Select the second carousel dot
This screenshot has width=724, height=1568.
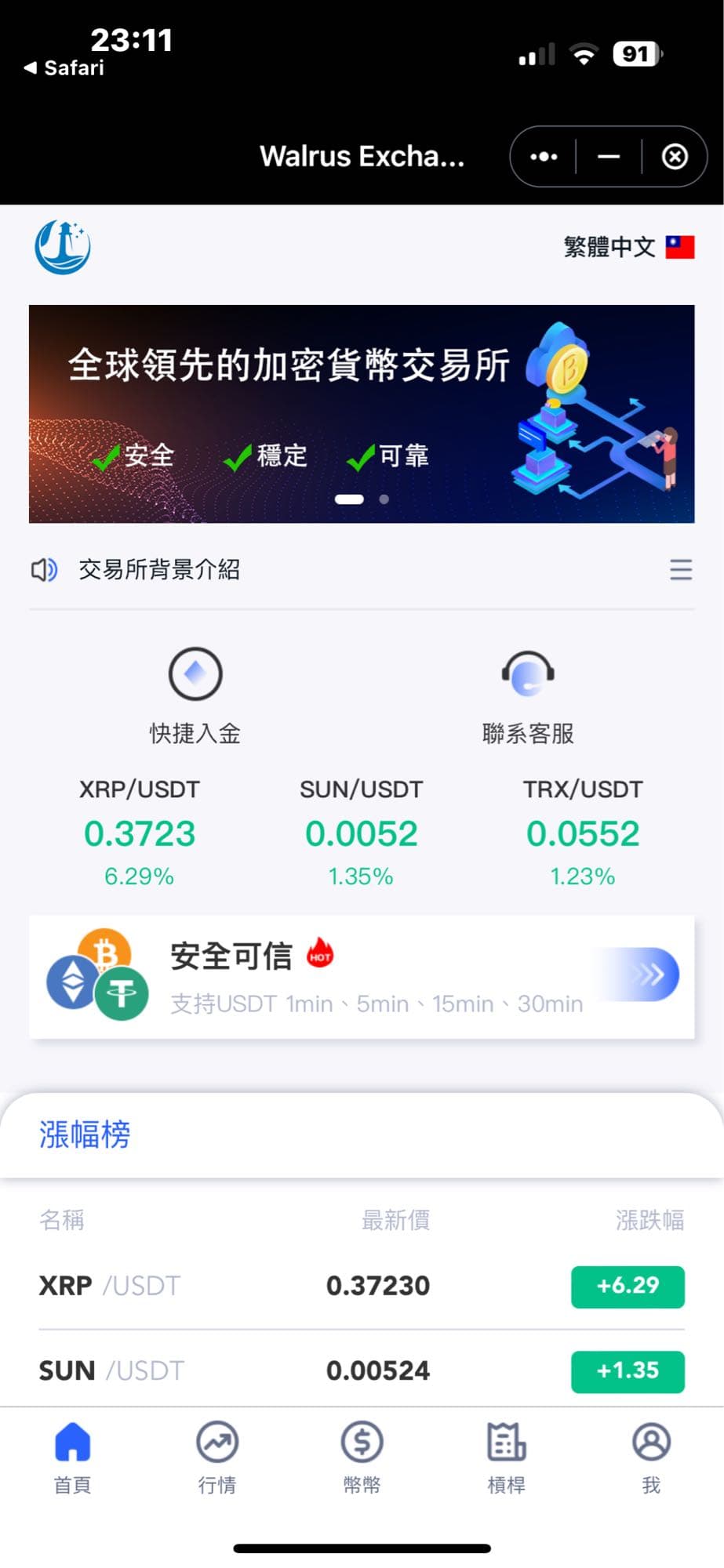[384, 497]
